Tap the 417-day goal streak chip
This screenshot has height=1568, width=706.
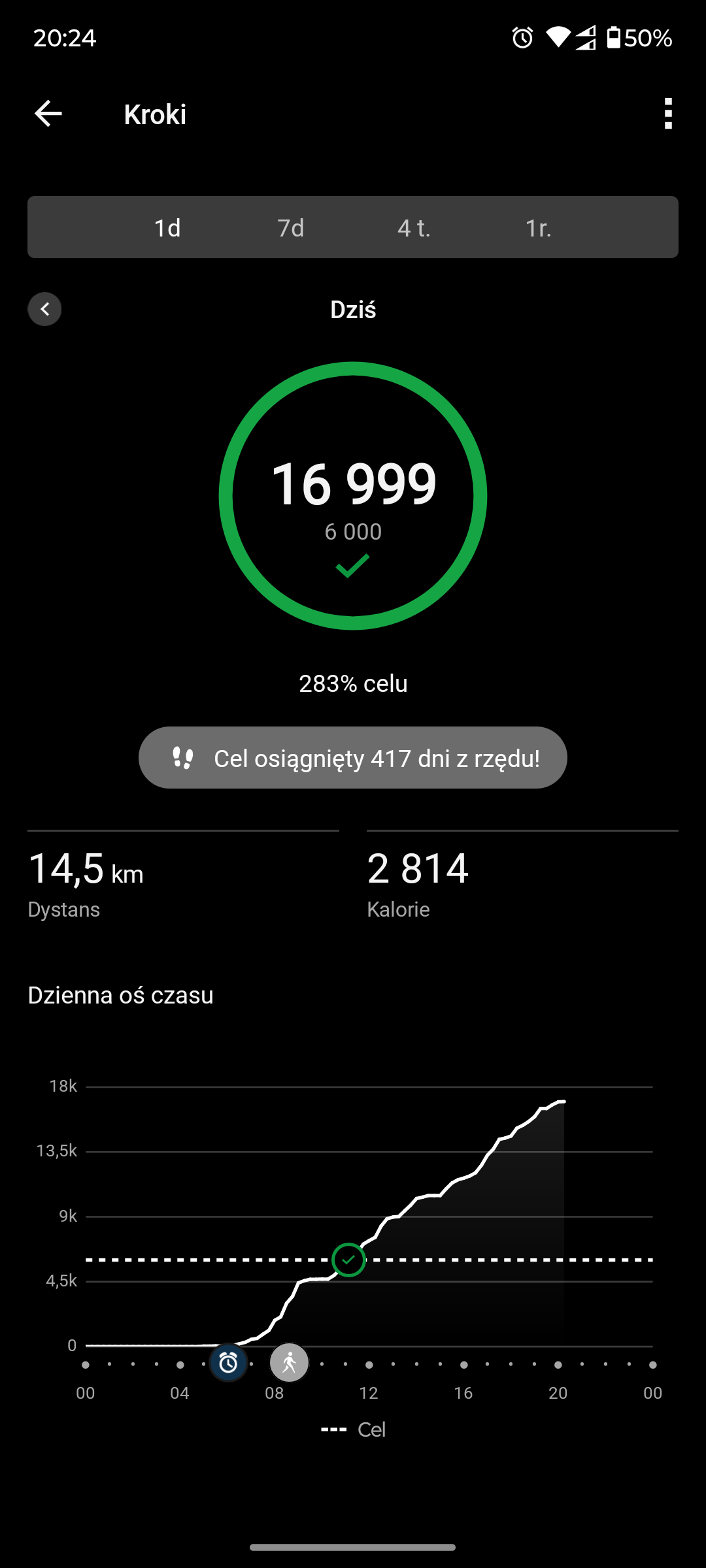[x=353, y=758]
